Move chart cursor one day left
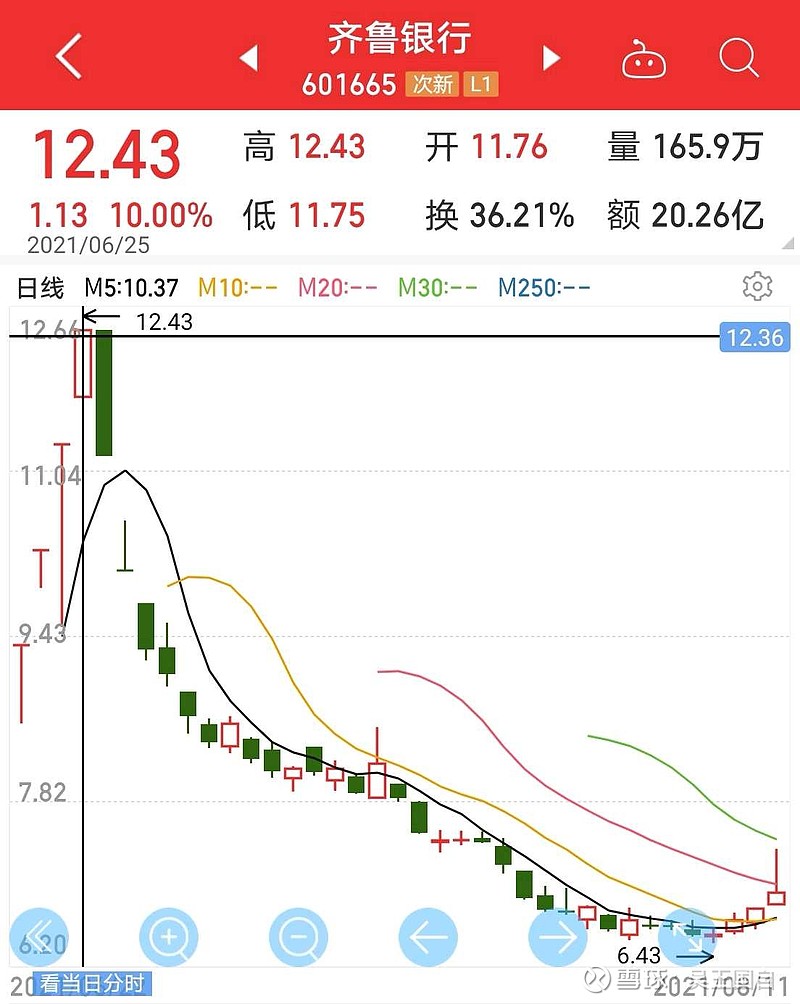The width and height of the screenshot is (800, 1004). [x=428, y=937]
